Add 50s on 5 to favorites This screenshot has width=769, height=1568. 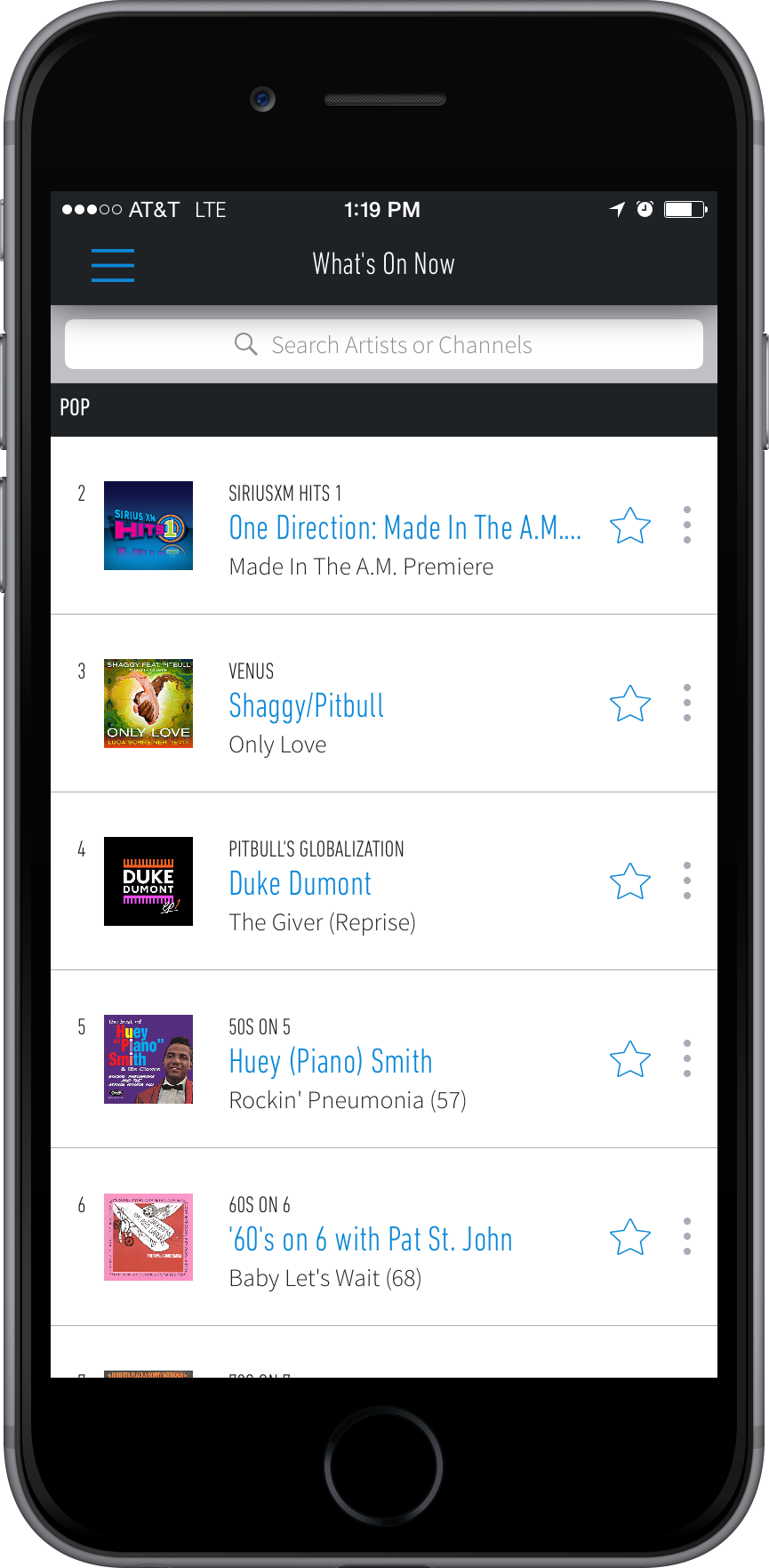[x=630, y=1059]
